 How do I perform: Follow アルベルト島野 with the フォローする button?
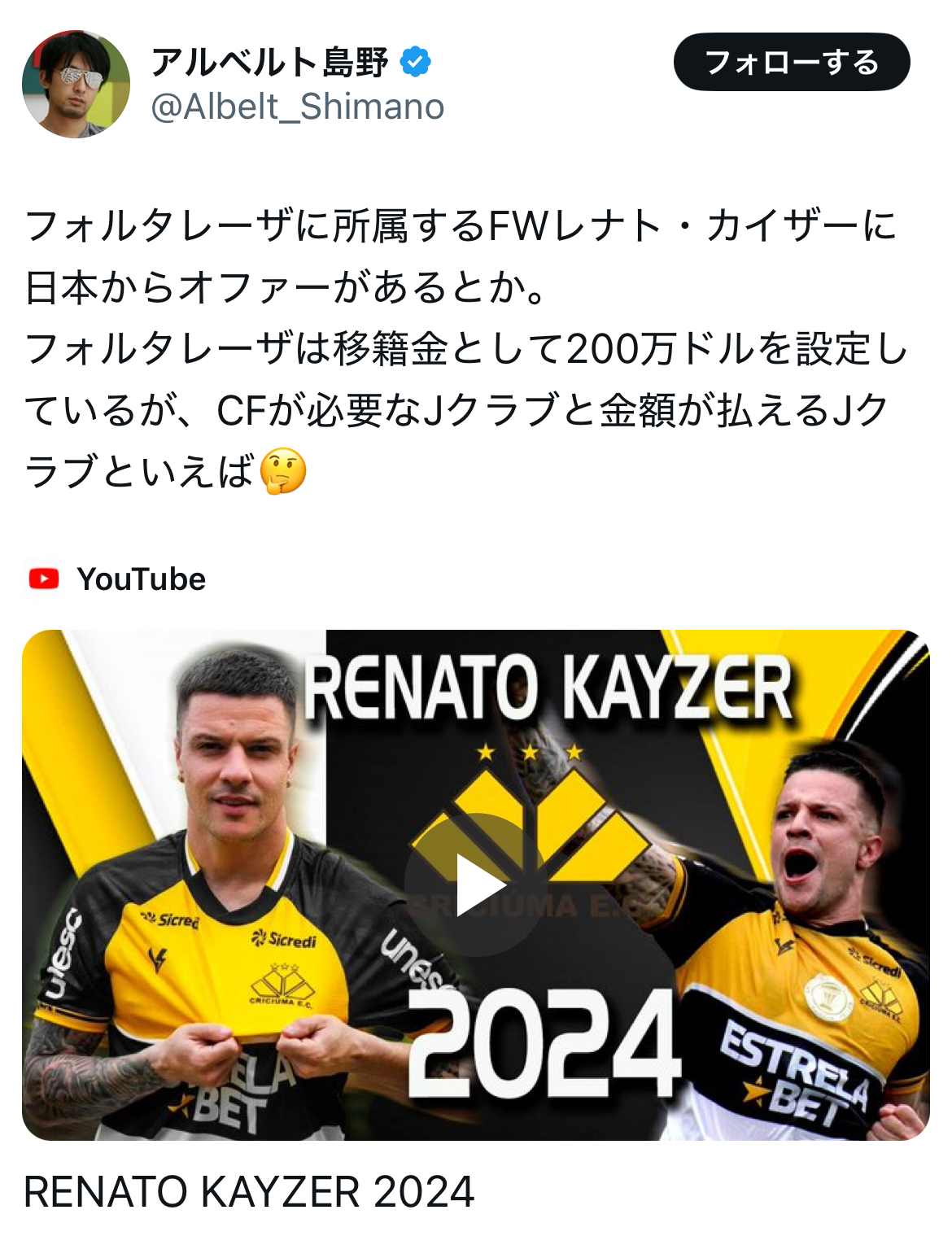click(791, 62)
